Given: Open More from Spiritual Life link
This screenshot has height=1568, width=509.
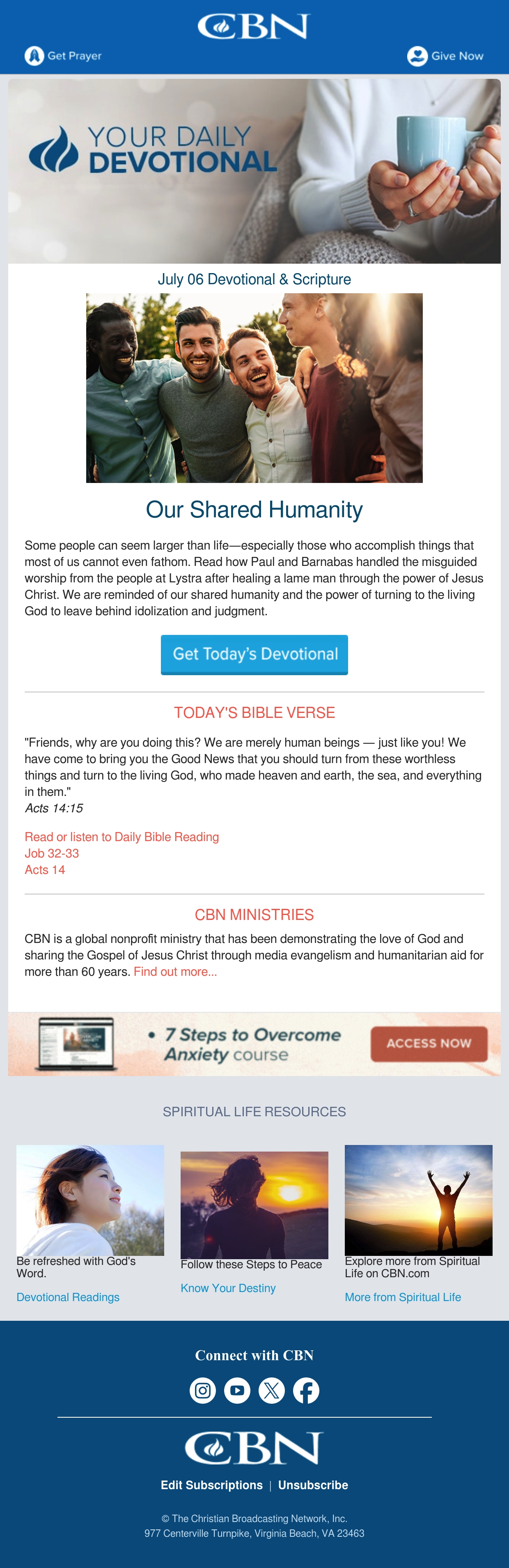Looking at the screenshot, I should 403,1297.
